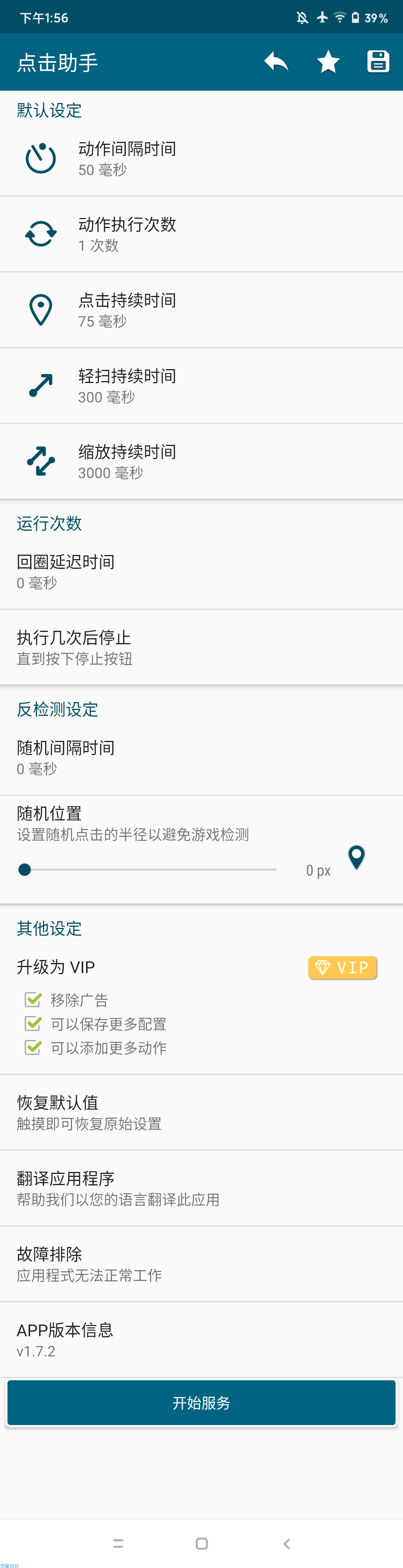The width and height of the screenshot is (403, 1568).
Task: Open 随机间隔时间 setting
Action: pyautogui.click(x=201, y=757)
